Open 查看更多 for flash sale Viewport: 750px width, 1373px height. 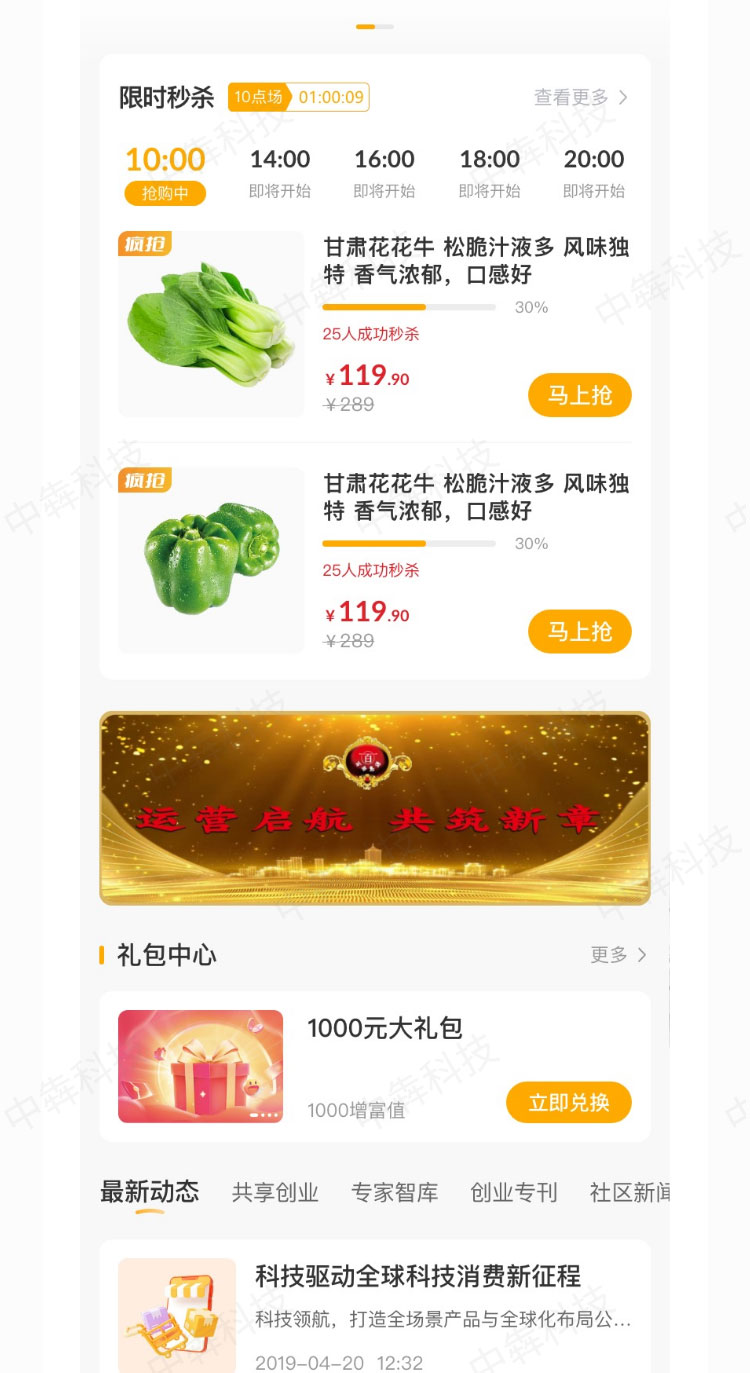pyautogui.click(x=580, y=97)
